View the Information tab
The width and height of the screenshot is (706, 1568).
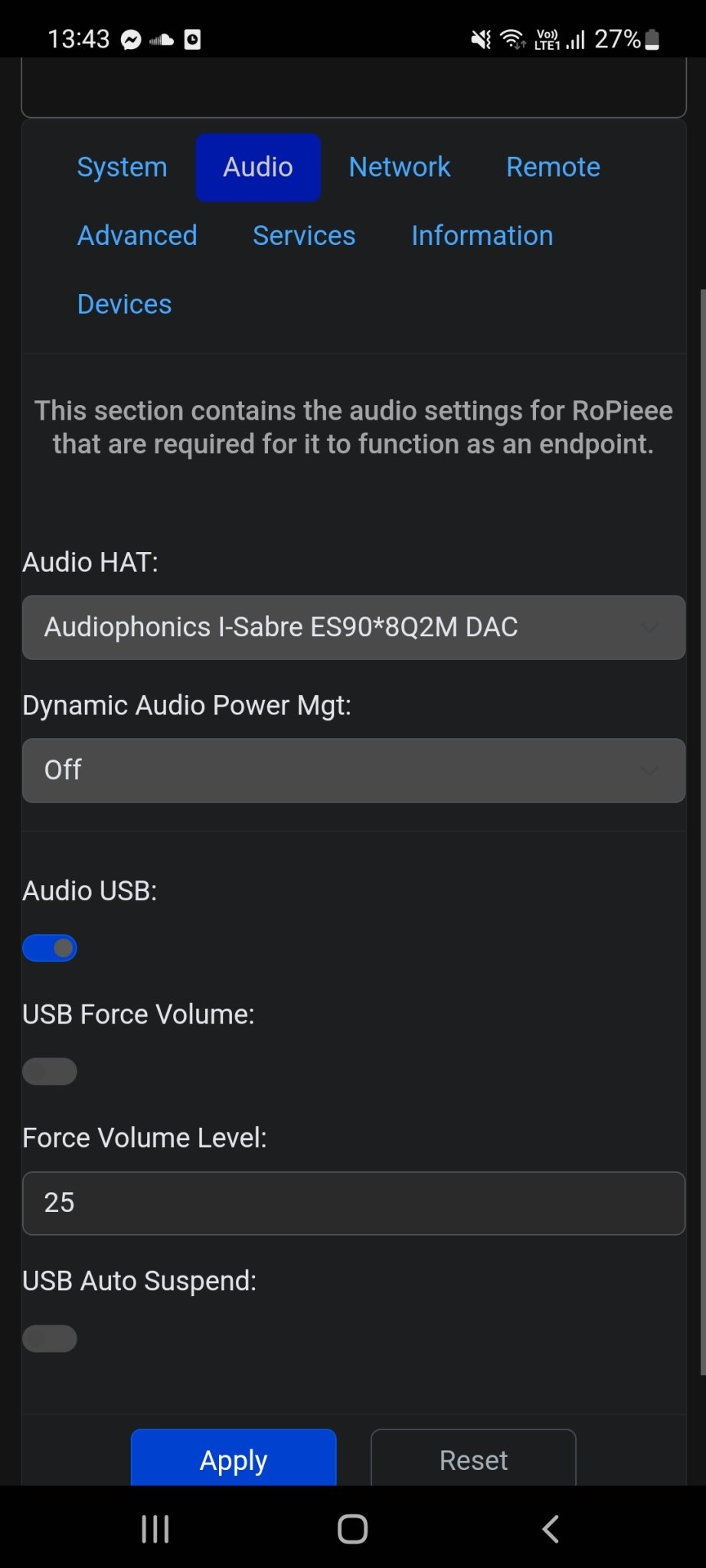click(482, 235)
